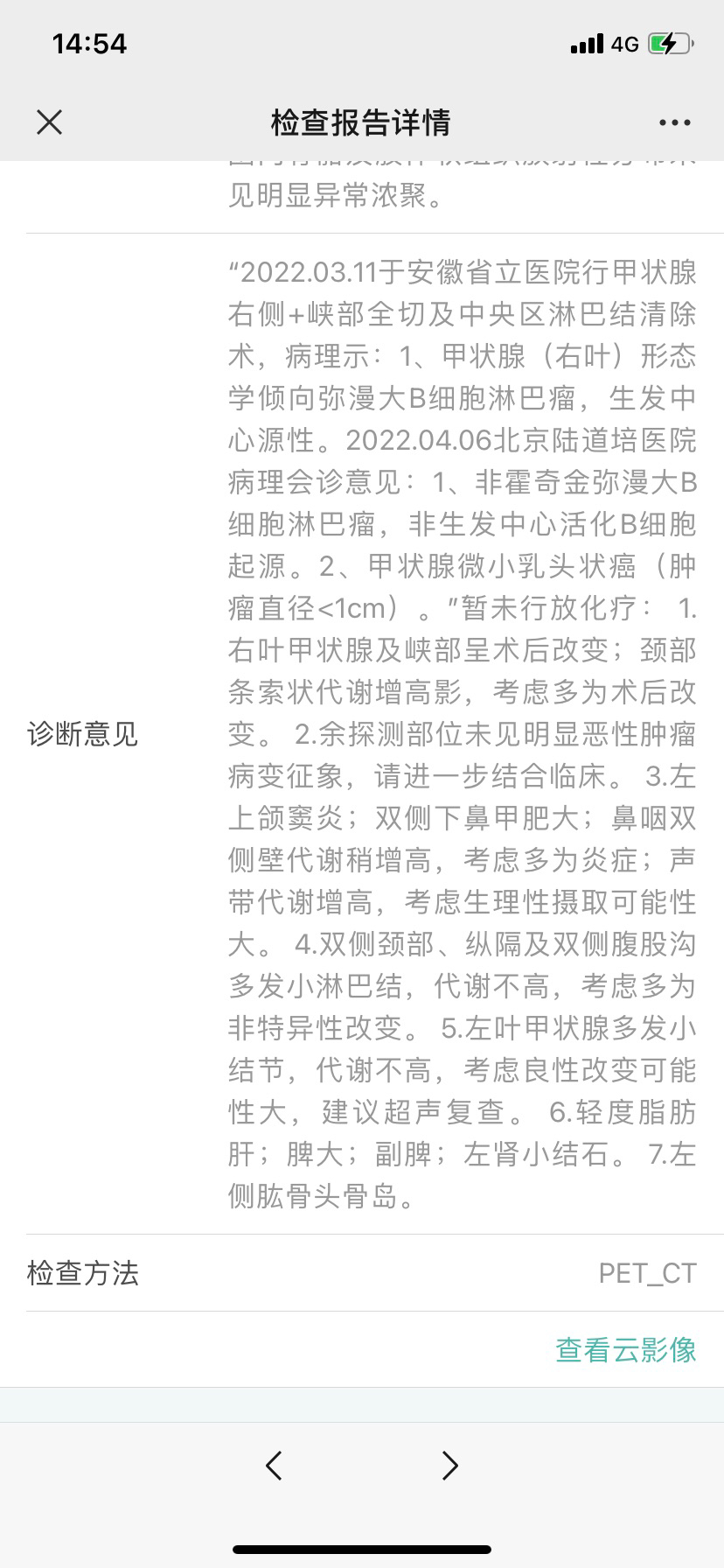Go back with the left arrow
The image size is (724, 1568).
tap(274, 1465)
